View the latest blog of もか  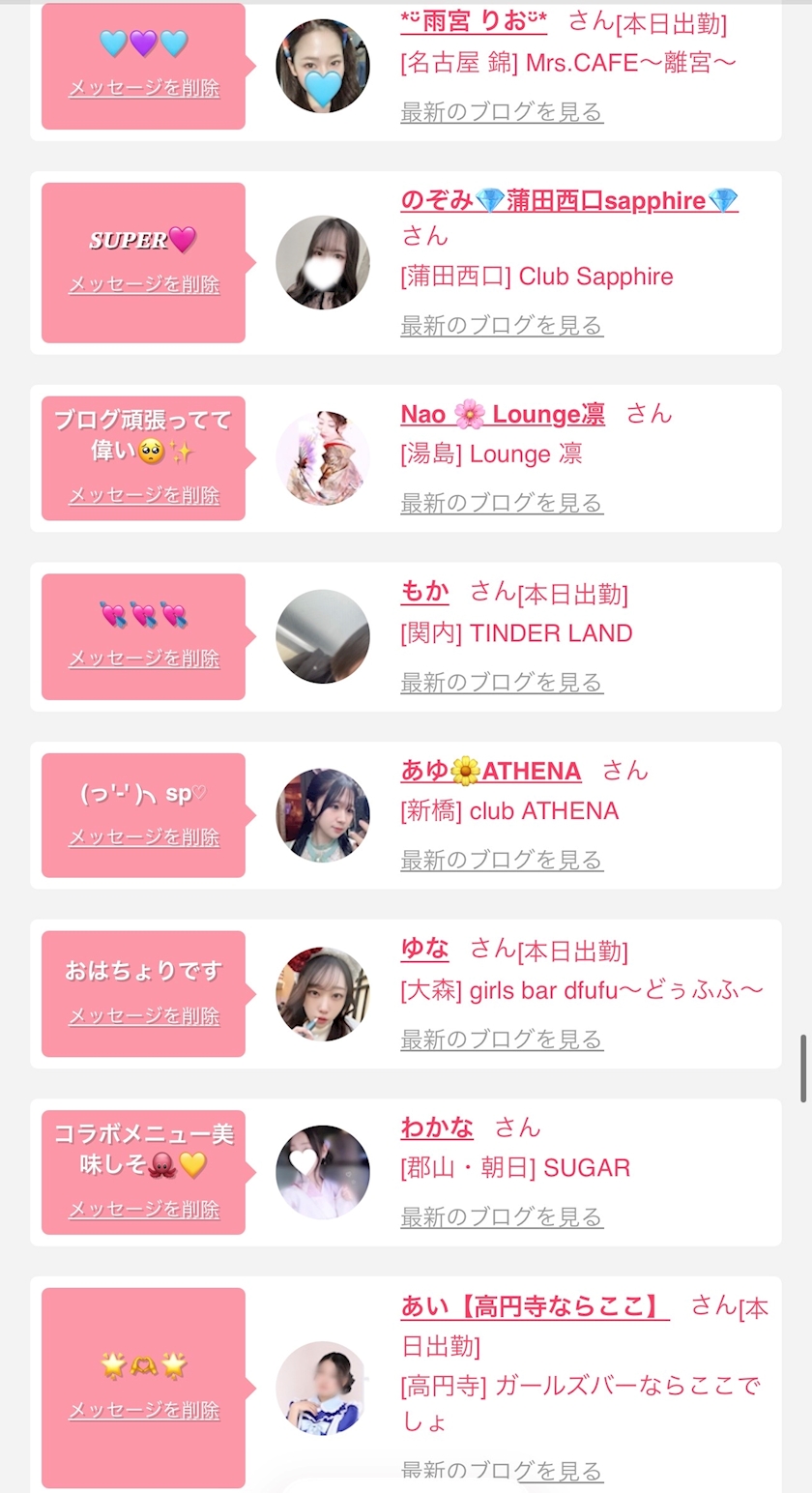click(x=502, y=682)
